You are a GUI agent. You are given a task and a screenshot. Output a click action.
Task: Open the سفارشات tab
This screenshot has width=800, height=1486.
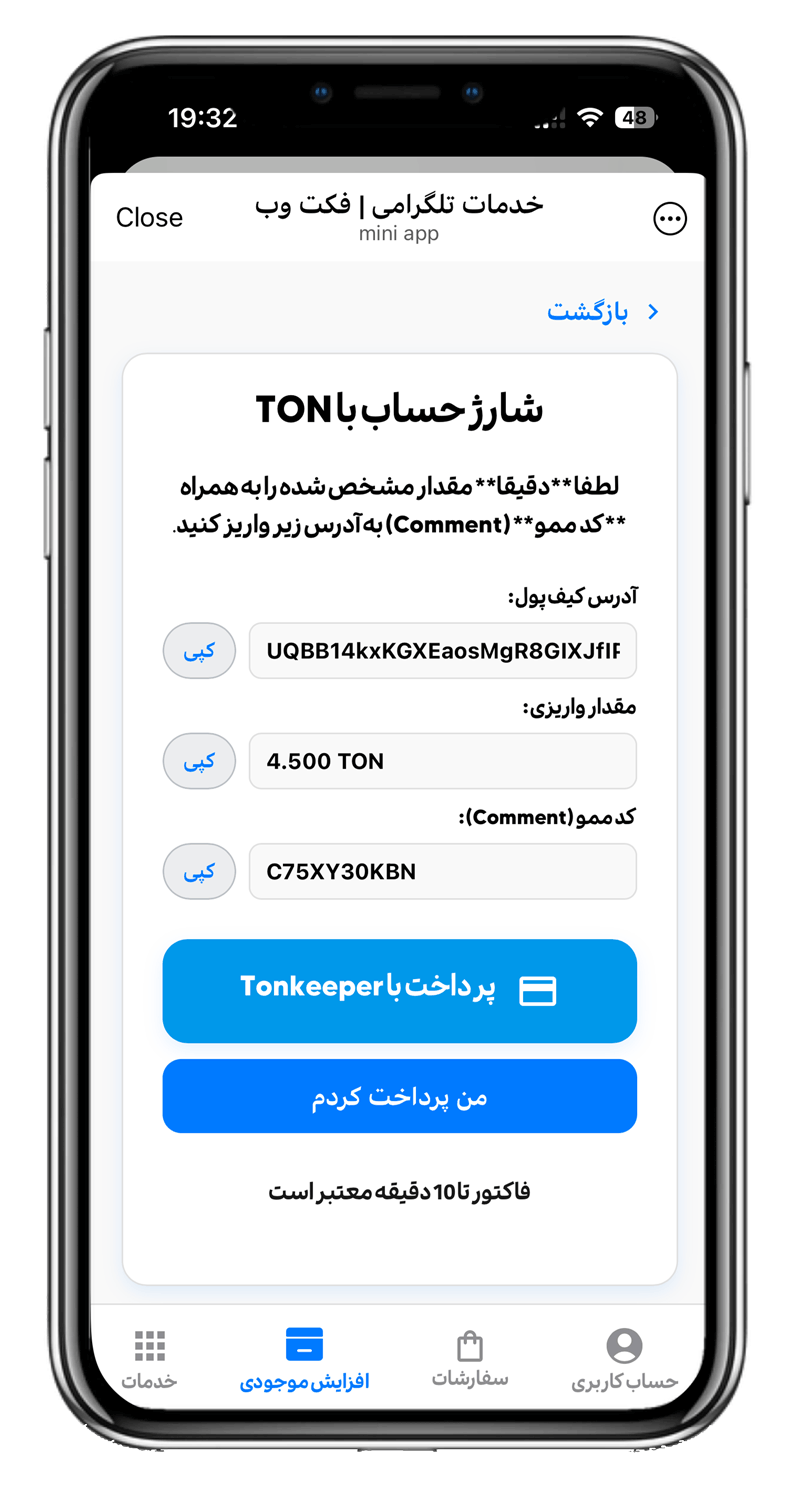pos(470,1360)
